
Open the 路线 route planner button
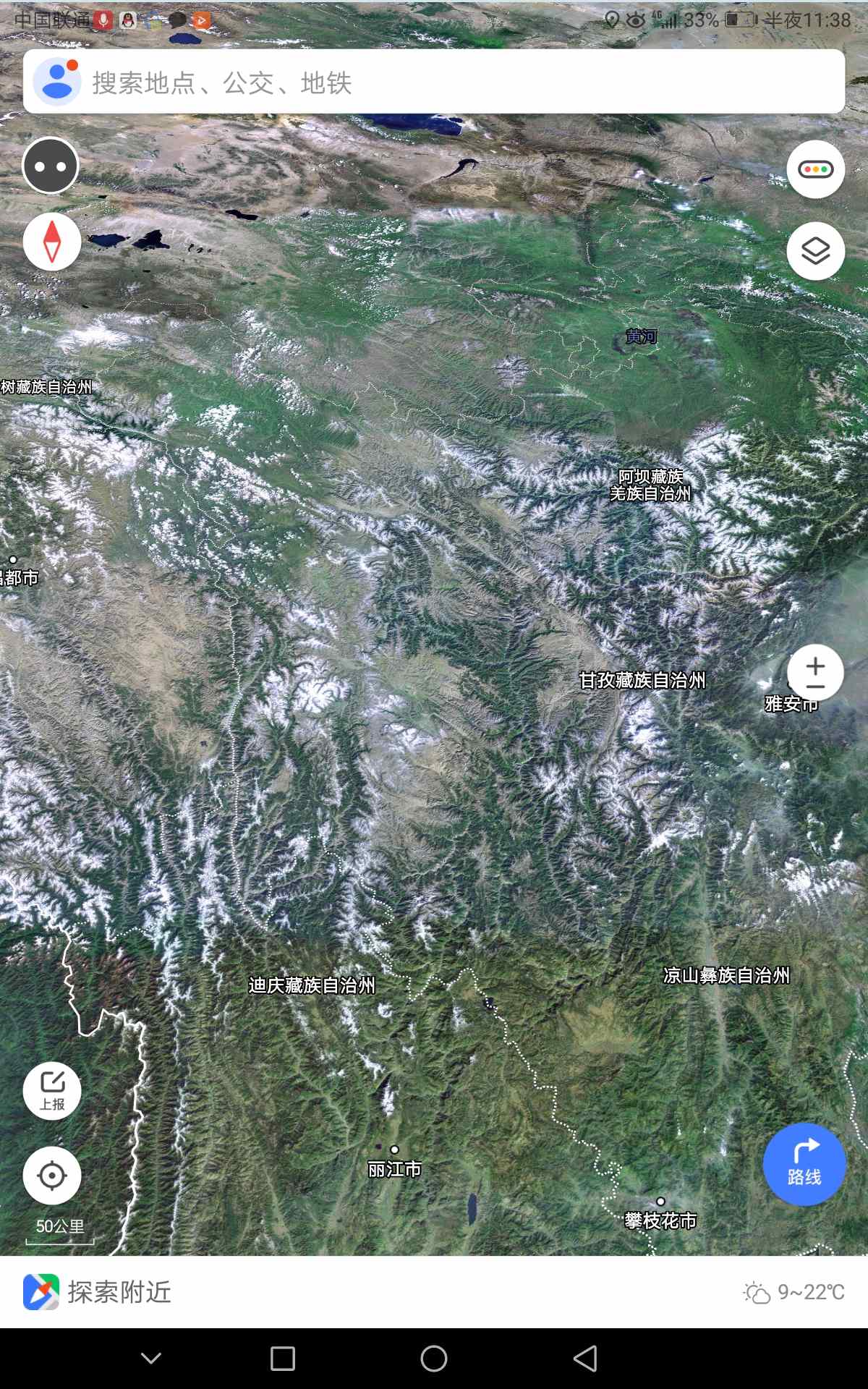click(804, 1164)
